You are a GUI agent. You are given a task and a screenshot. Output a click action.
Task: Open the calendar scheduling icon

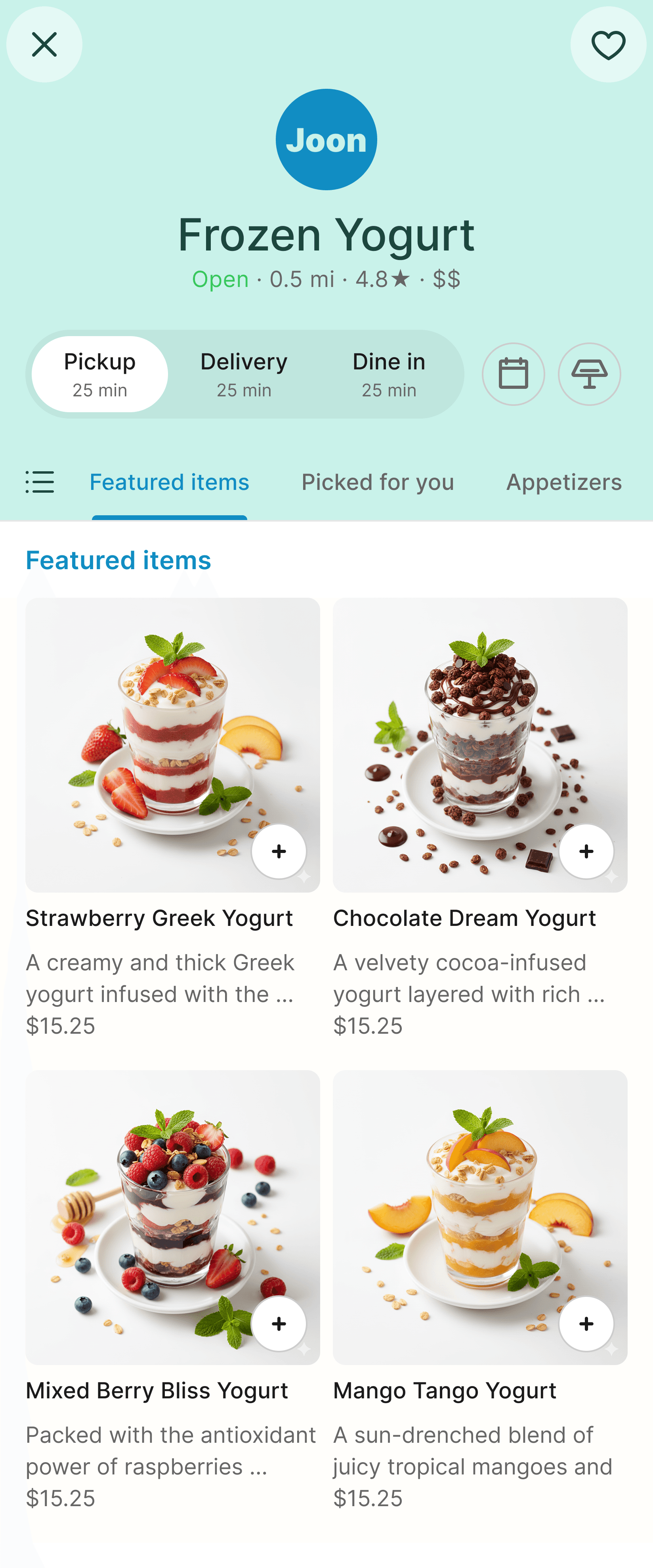pos(513,374)
